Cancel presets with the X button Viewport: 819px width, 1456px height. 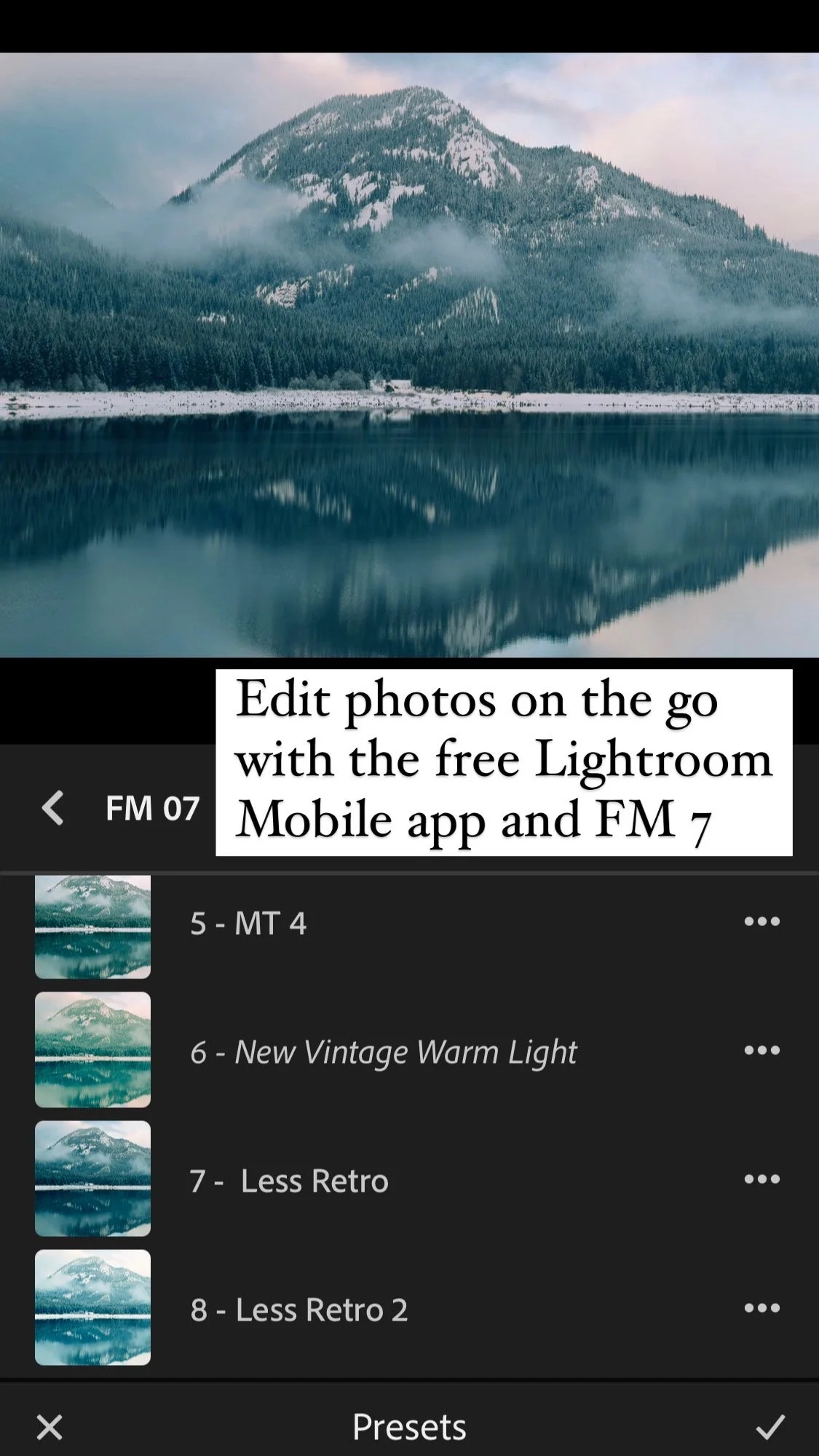coord(50,1427)
